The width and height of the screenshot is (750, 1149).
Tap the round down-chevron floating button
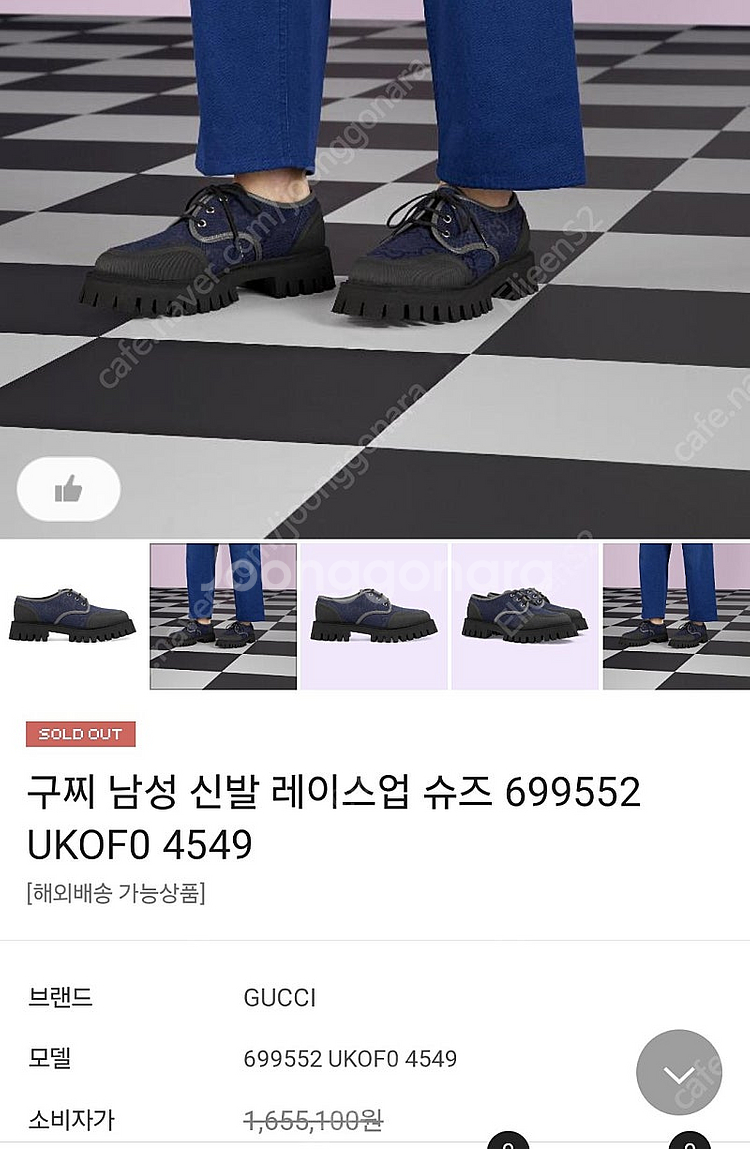point(679,1073)
